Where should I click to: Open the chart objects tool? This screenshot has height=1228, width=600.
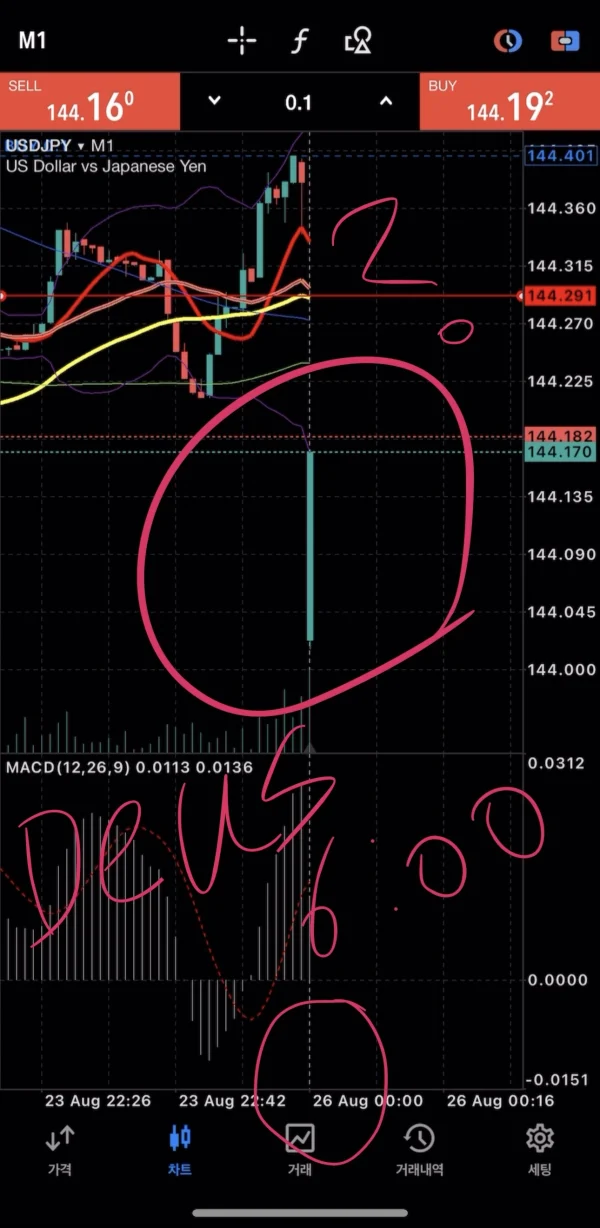click(x=357, y=42)
